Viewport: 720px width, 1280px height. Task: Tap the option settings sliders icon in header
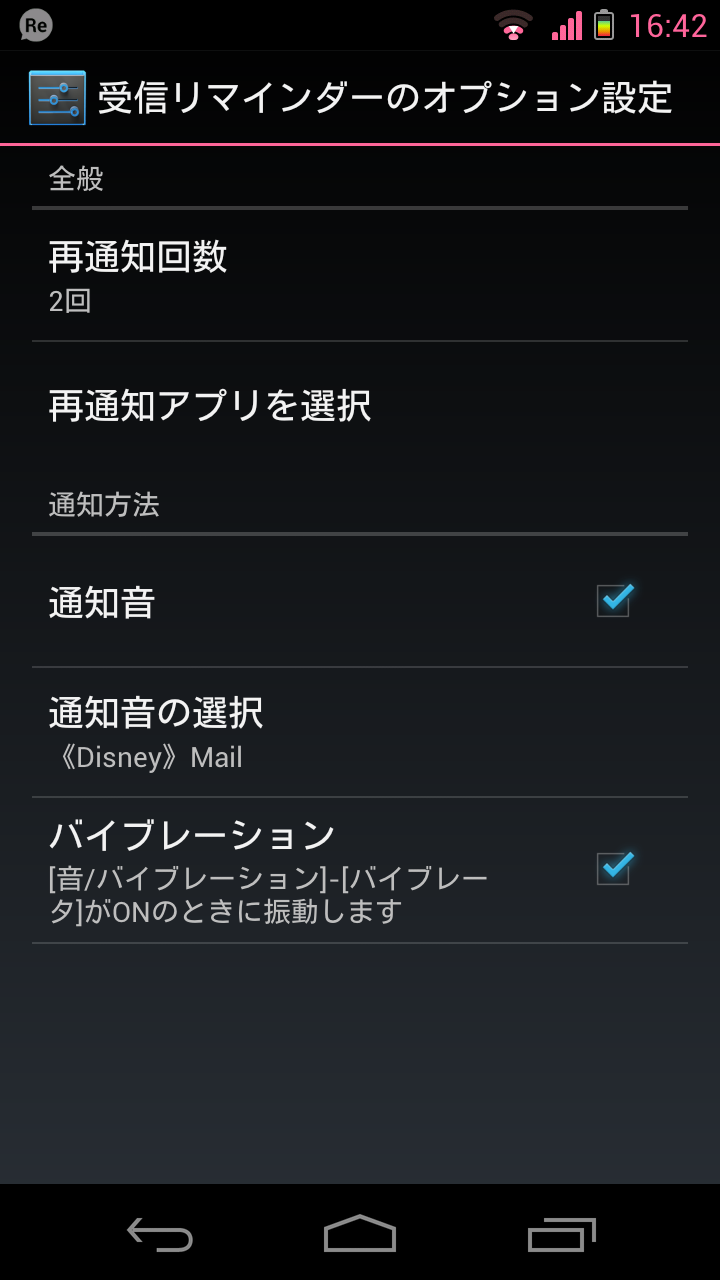pos(55,97)
